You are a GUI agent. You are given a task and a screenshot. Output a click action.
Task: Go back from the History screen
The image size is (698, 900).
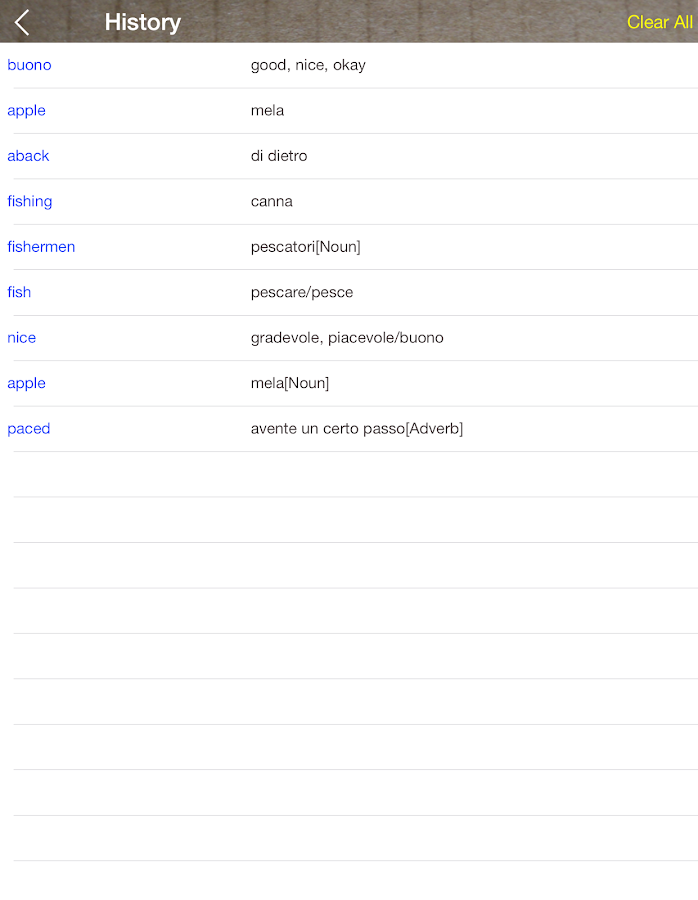point(22,22)
